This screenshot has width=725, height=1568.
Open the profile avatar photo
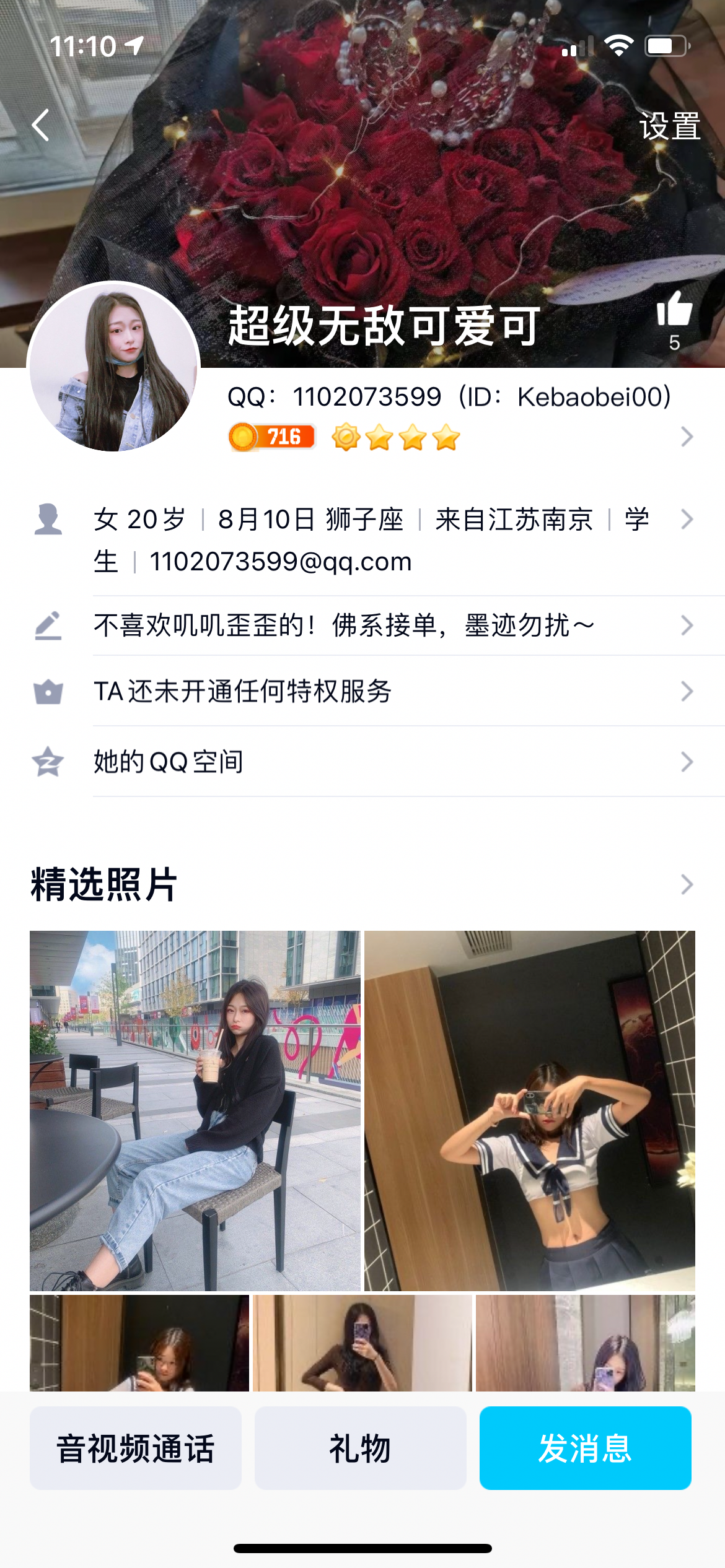[x=112, y=365]
